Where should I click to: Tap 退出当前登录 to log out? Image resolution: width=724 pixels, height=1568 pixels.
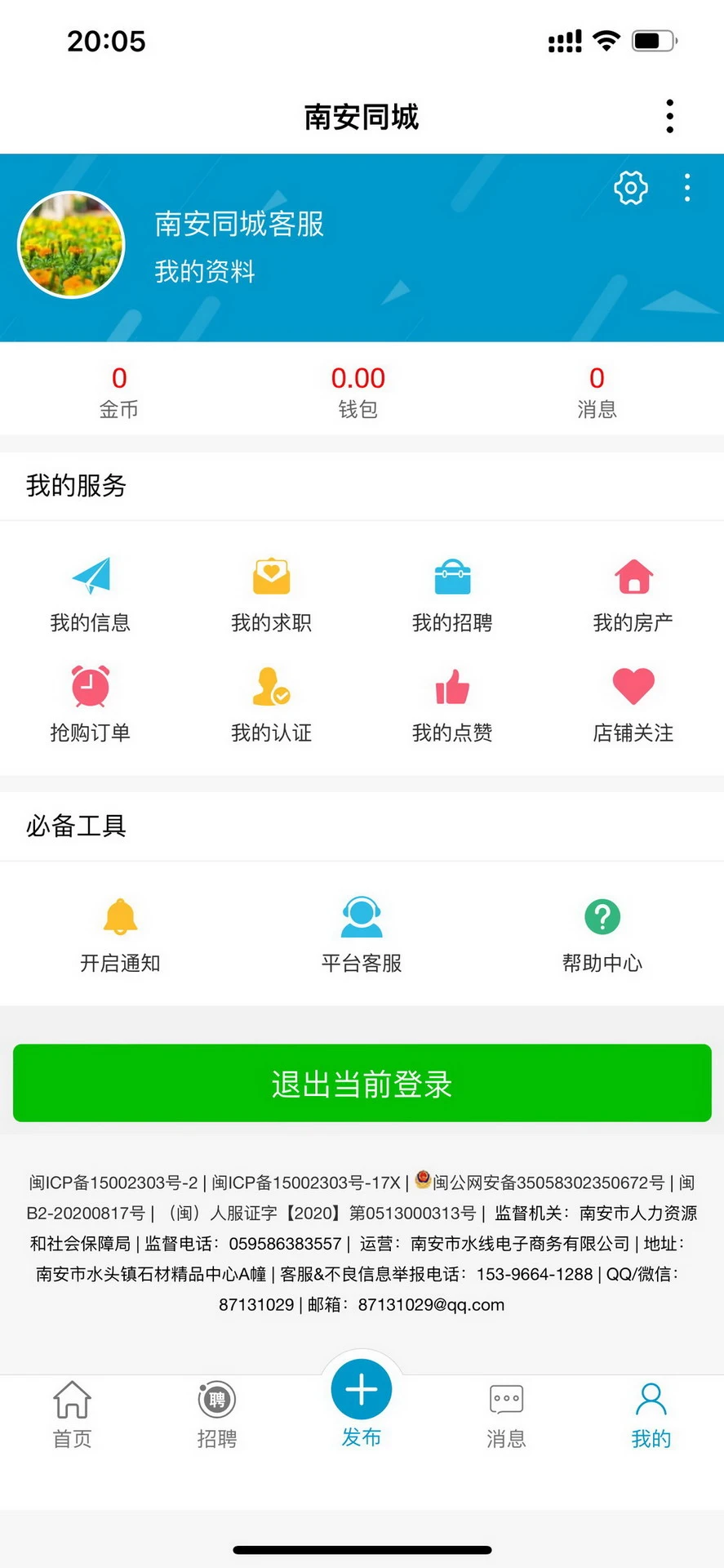(x=362, y=1083)
